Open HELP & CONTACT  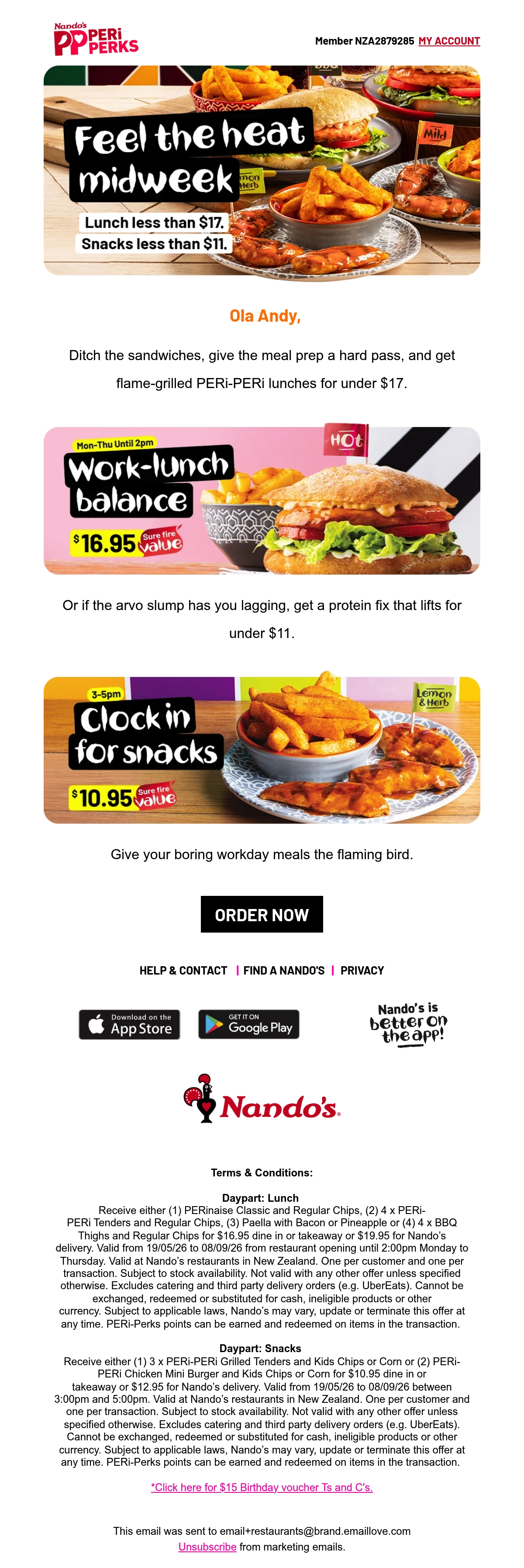coord(183,970)
